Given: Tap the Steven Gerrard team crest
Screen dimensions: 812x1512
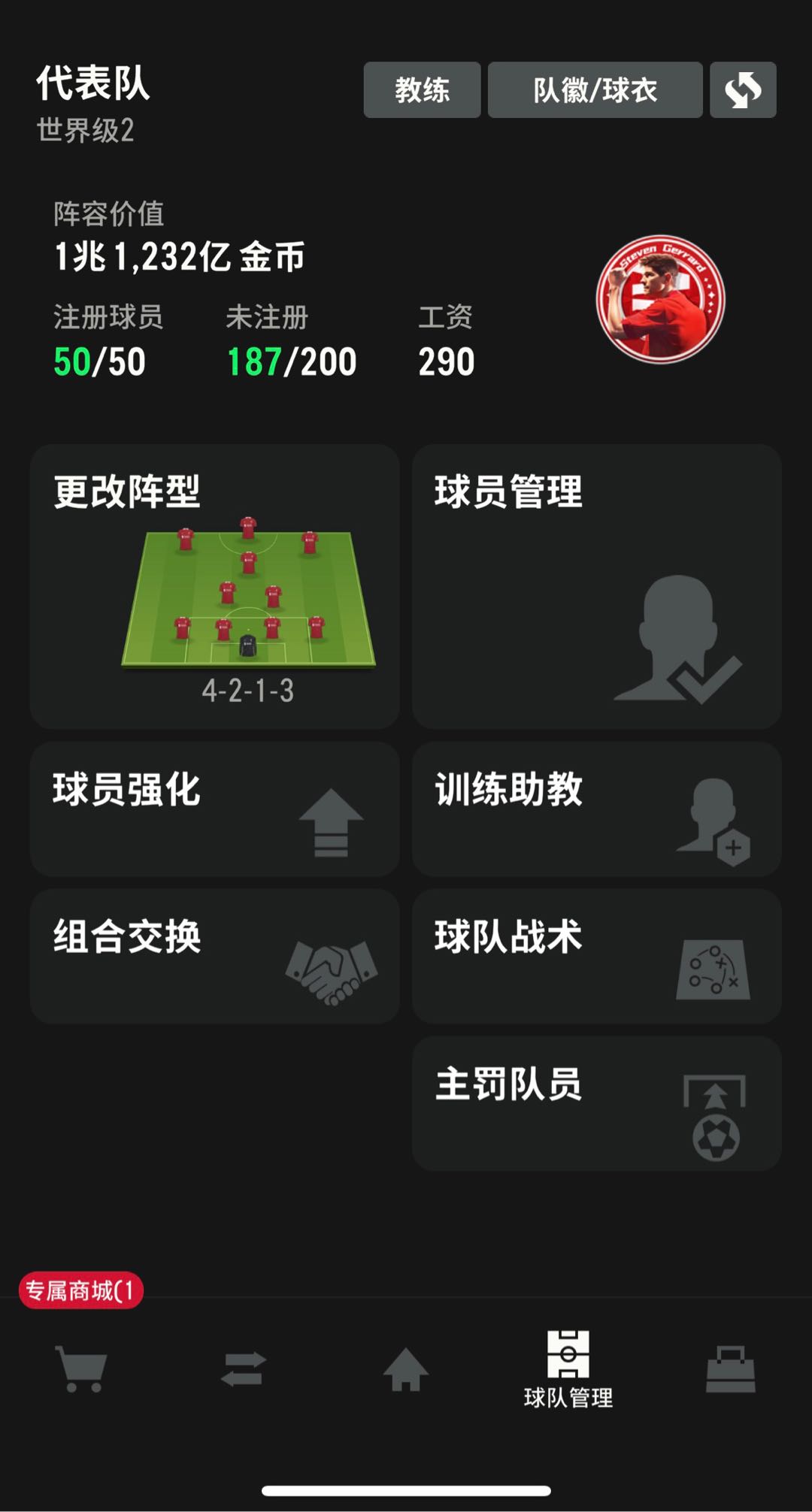Looking at the screenshot, I should click(661, 299).
